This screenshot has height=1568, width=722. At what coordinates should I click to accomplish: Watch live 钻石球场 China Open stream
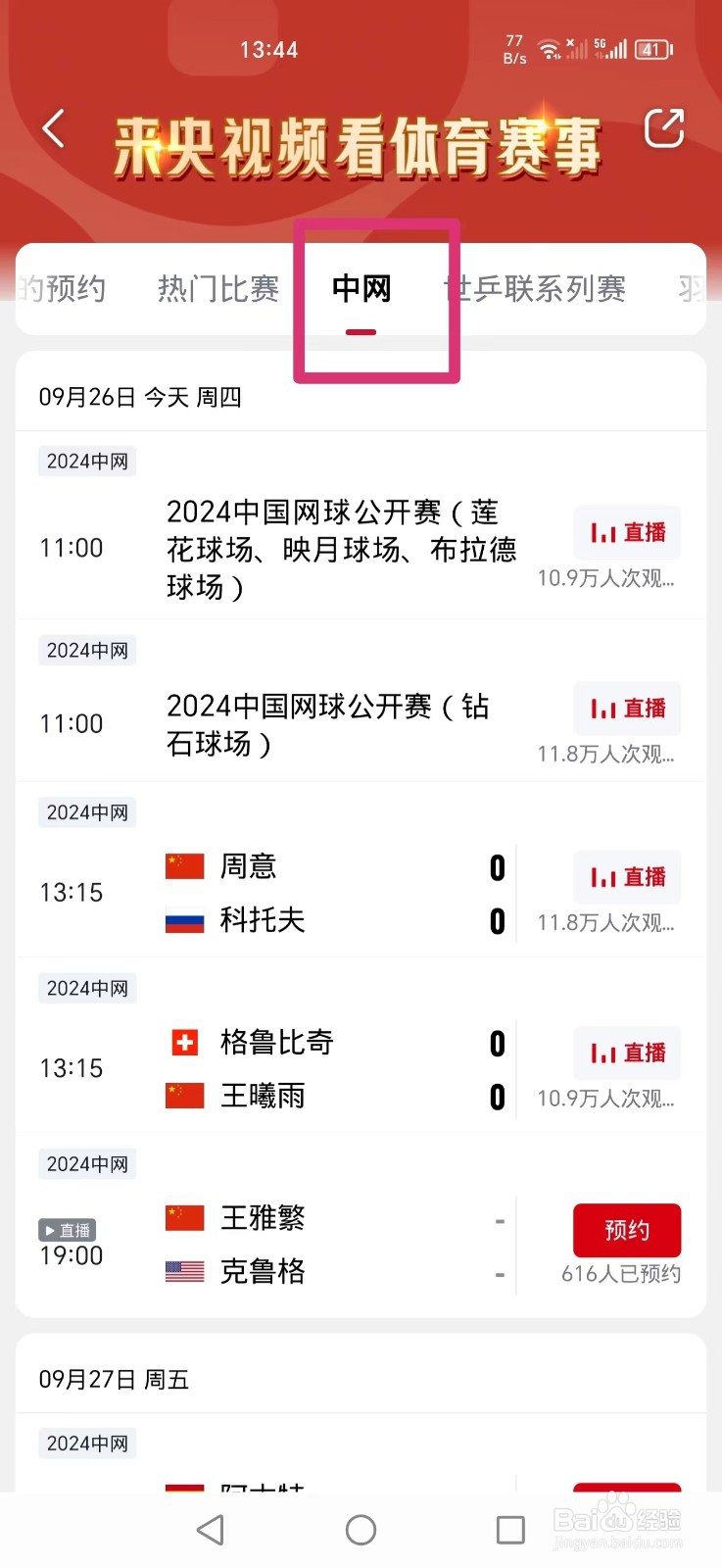(x=627, y=709)
